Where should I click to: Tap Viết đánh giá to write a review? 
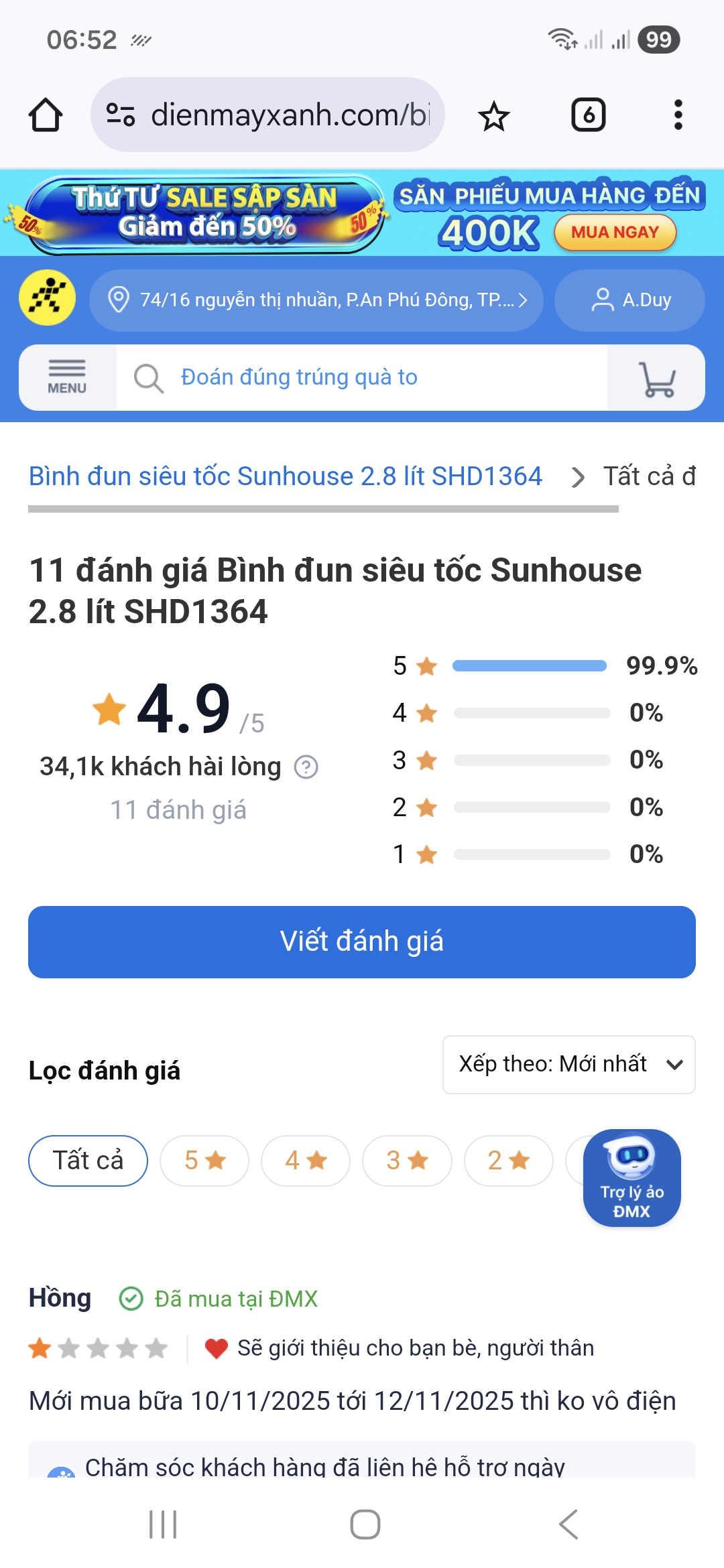(x=362, y=941)
